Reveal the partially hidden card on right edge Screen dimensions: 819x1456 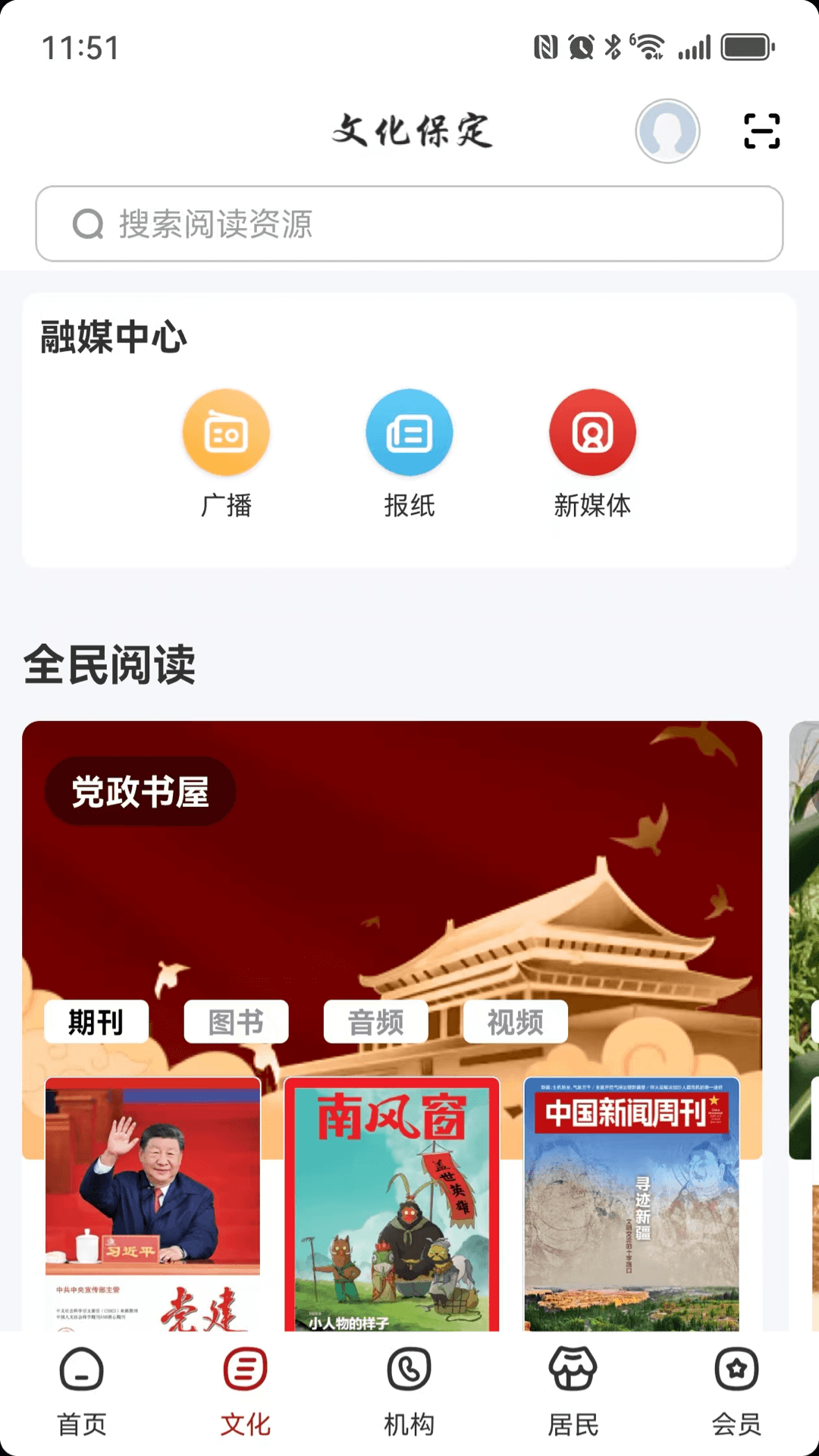coord(805,948)
